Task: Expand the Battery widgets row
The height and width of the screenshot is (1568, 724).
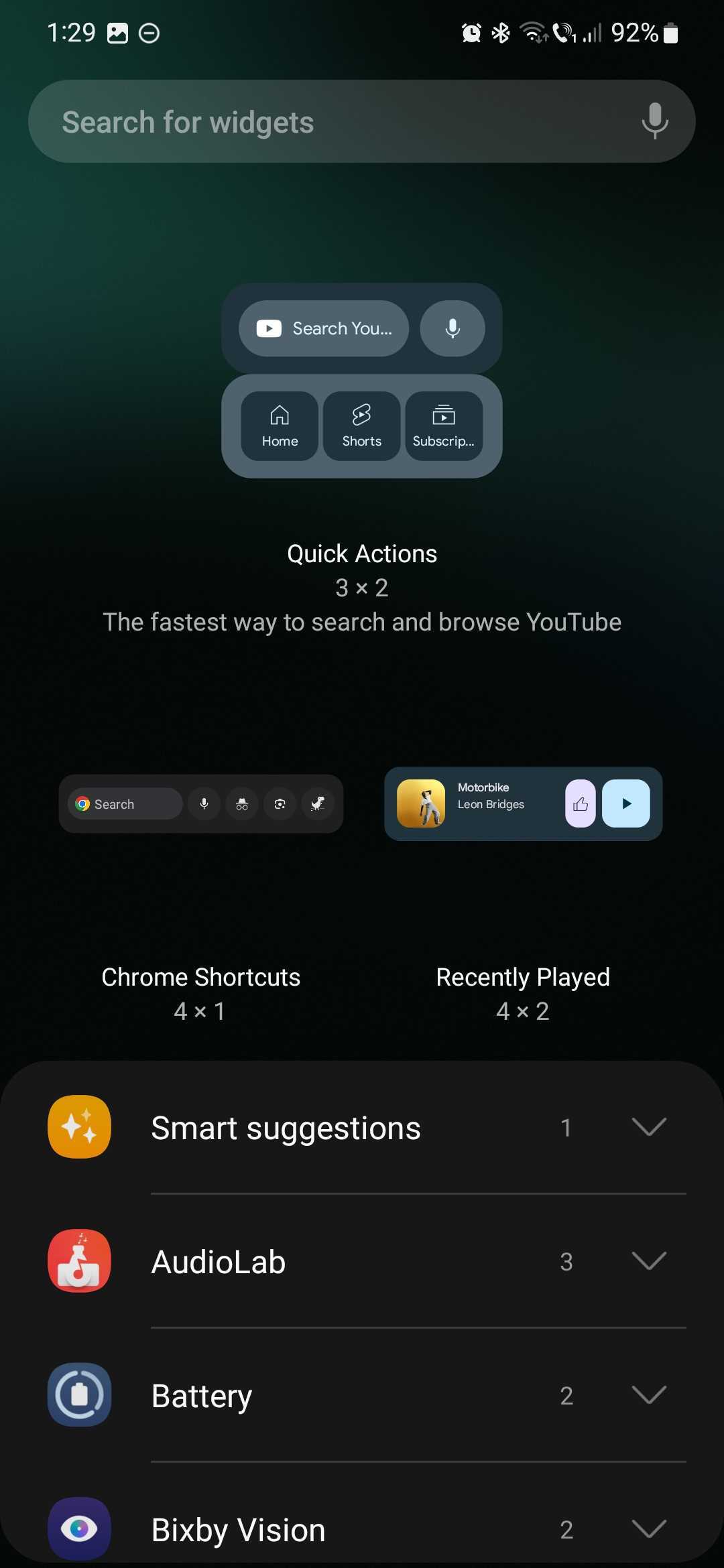Action: [648, 1395]
